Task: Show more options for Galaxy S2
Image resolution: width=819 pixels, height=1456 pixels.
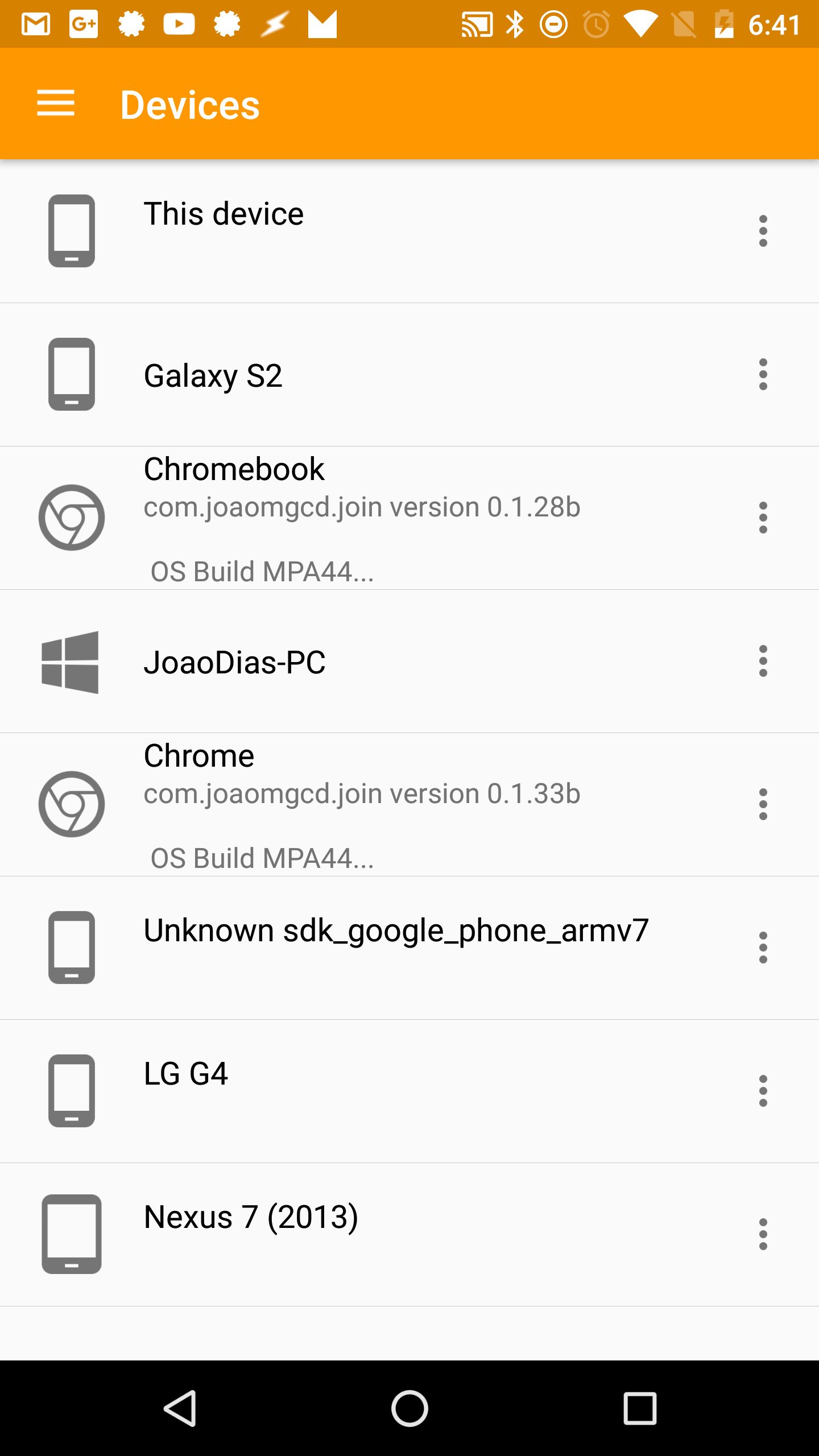Action: [763, 375]
